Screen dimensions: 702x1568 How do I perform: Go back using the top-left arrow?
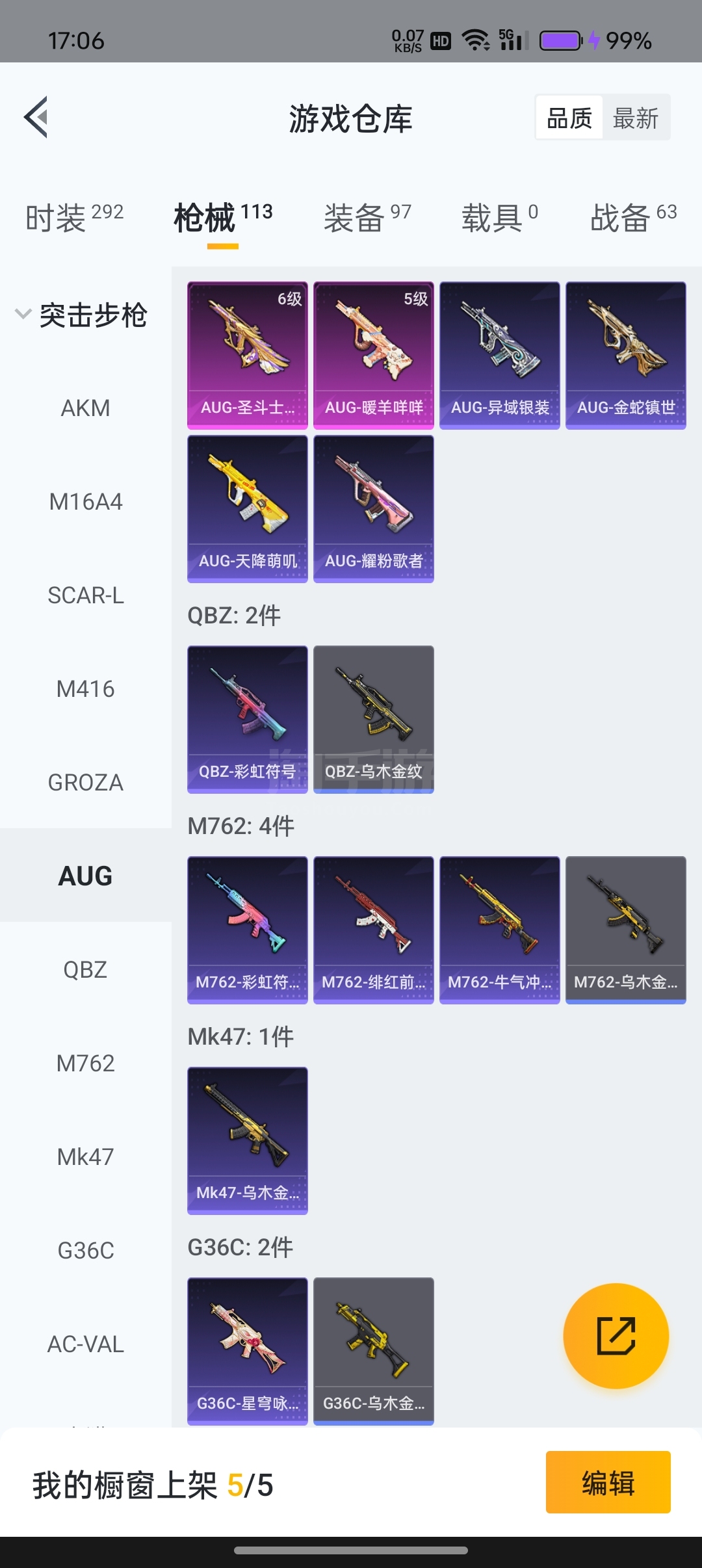(36, 117)
